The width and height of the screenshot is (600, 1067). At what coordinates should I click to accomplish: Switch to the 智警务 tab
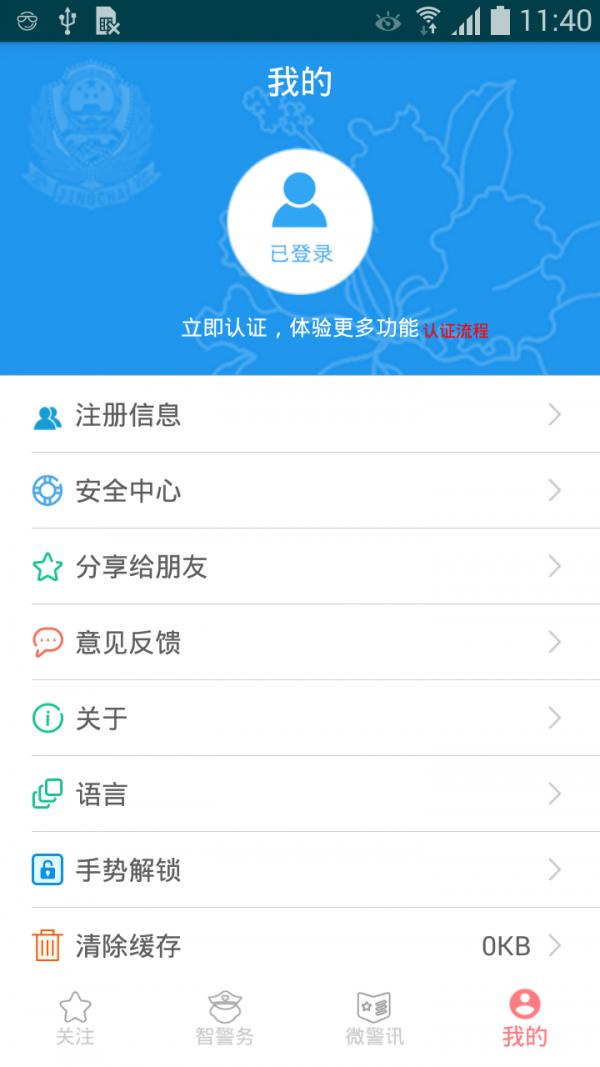click(225, 1018)
